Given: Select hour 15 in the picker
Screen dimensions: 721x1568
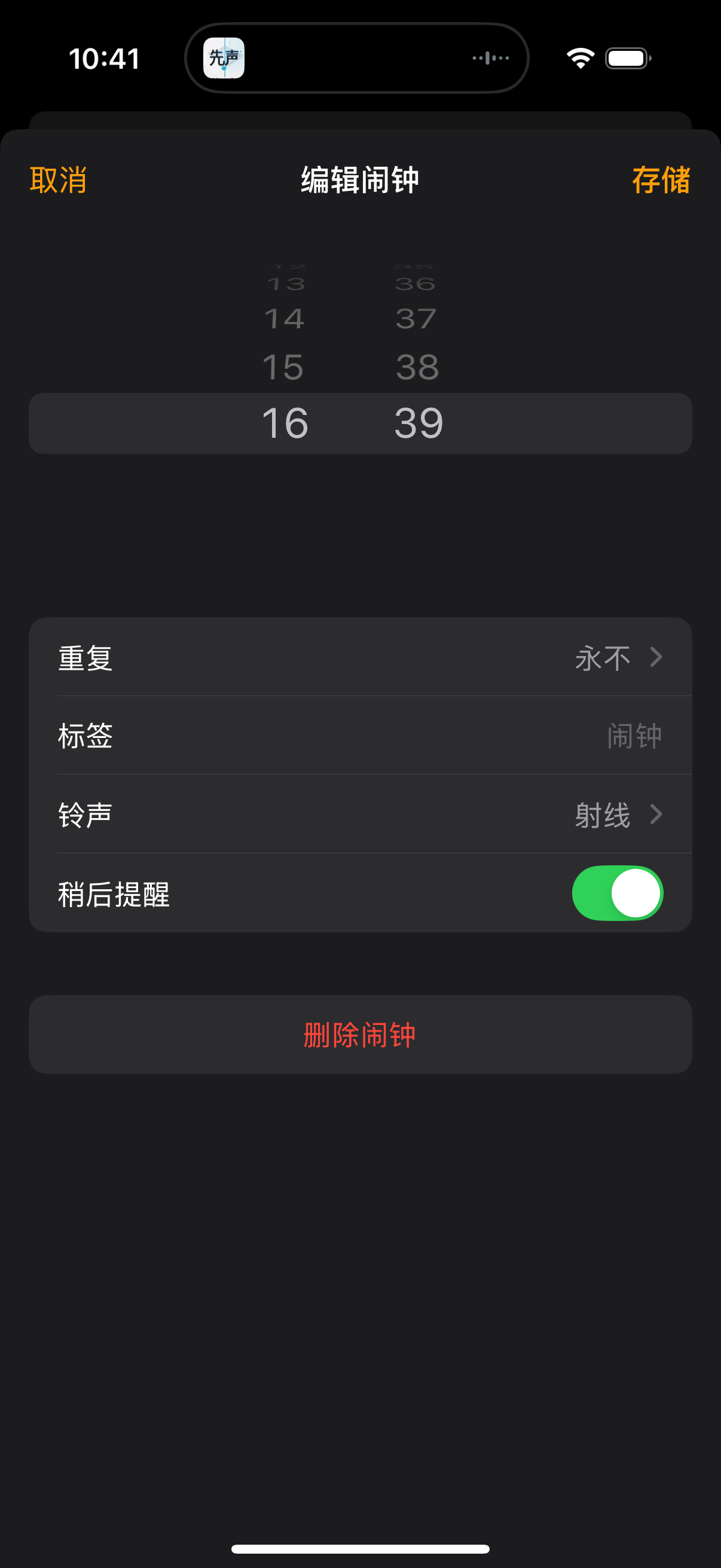Looking at the screenshot, I should (283, 367).
